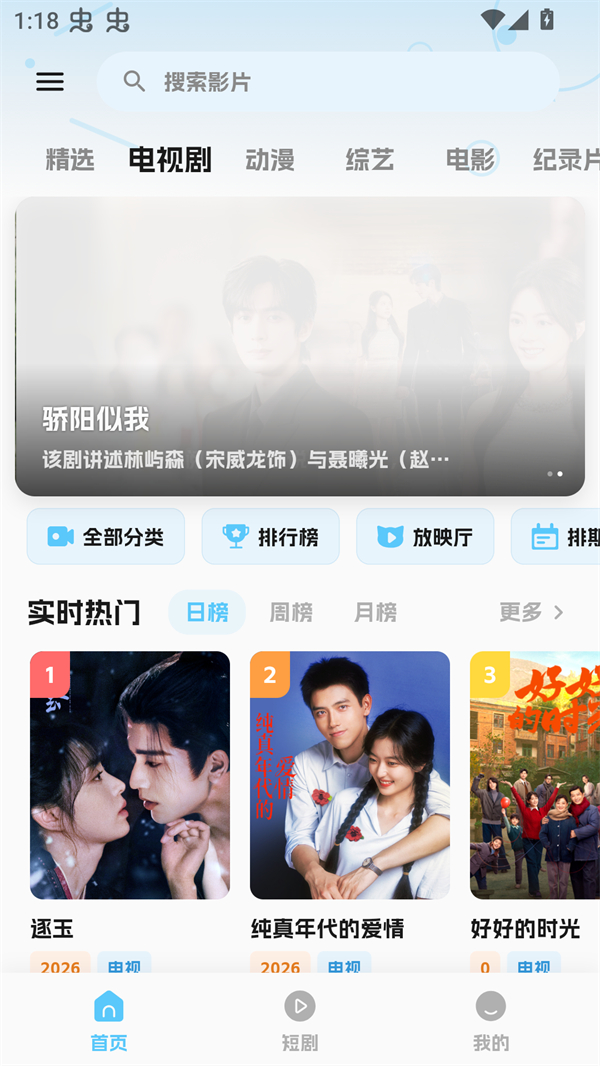Go to the 我的 bottom tab
Screen dimensions: 600x1066
click(x=490, y=1019)
